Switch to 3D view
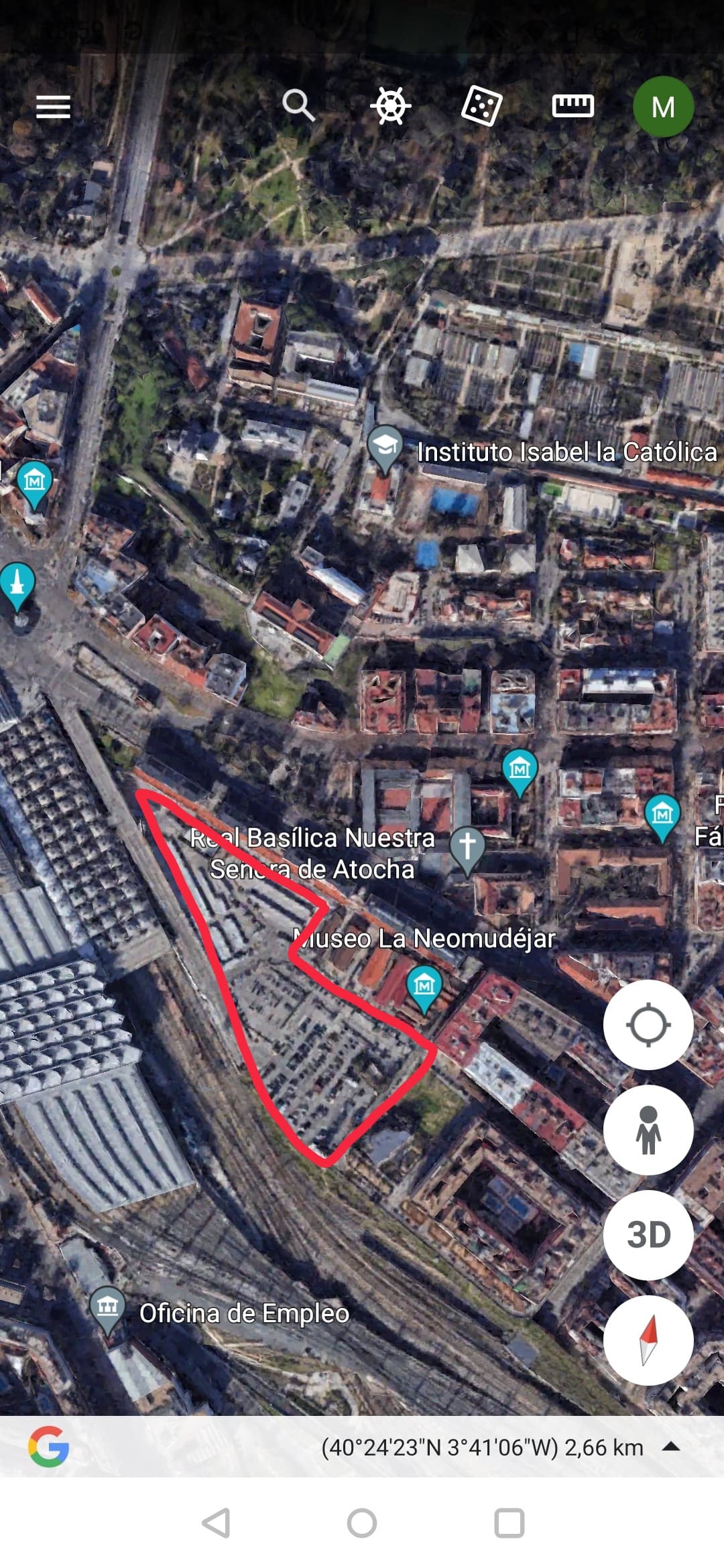This screenshot has height=1568, width=724. [x=648, y=1235]
